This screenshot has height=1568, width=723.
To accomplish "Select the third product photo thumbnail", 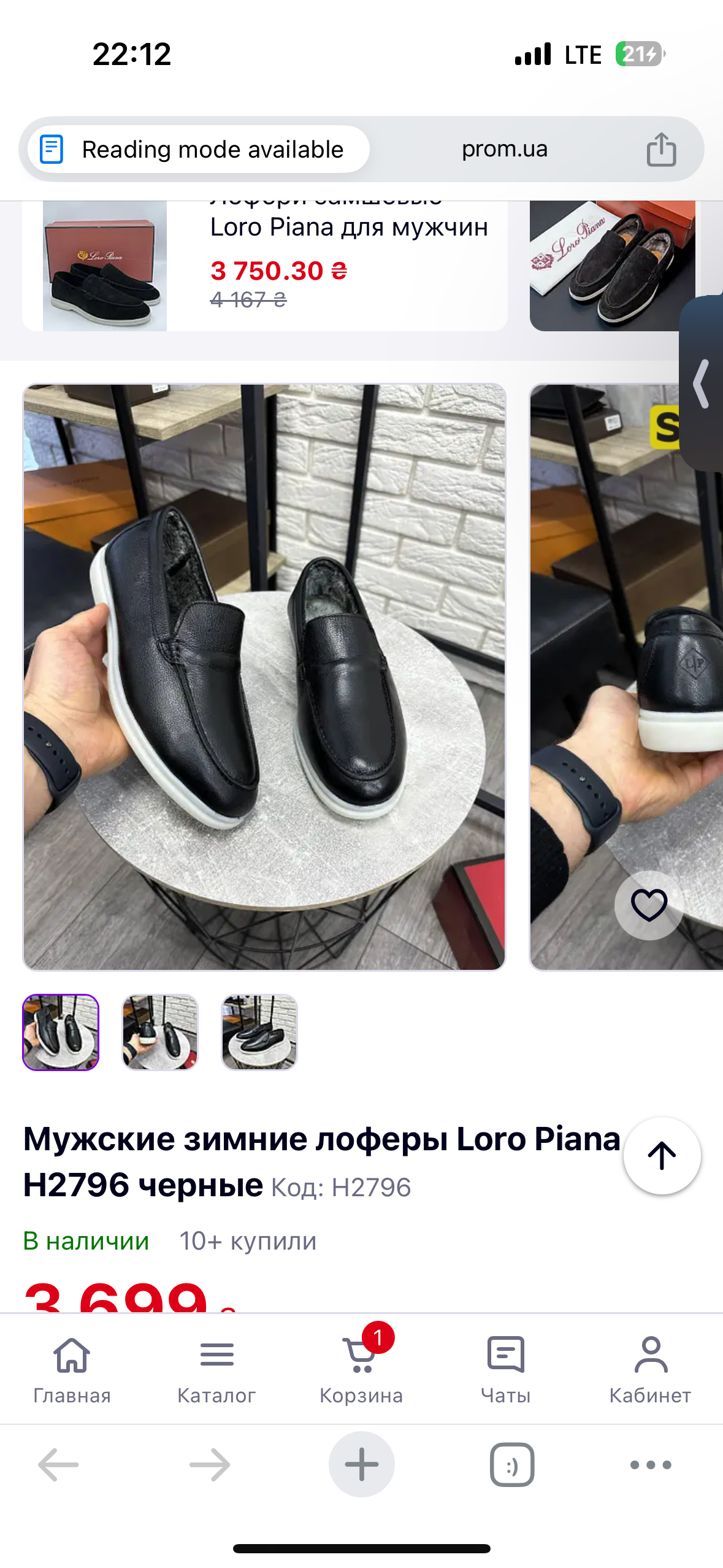I will pyautogui.click(x=259, y=1032).
